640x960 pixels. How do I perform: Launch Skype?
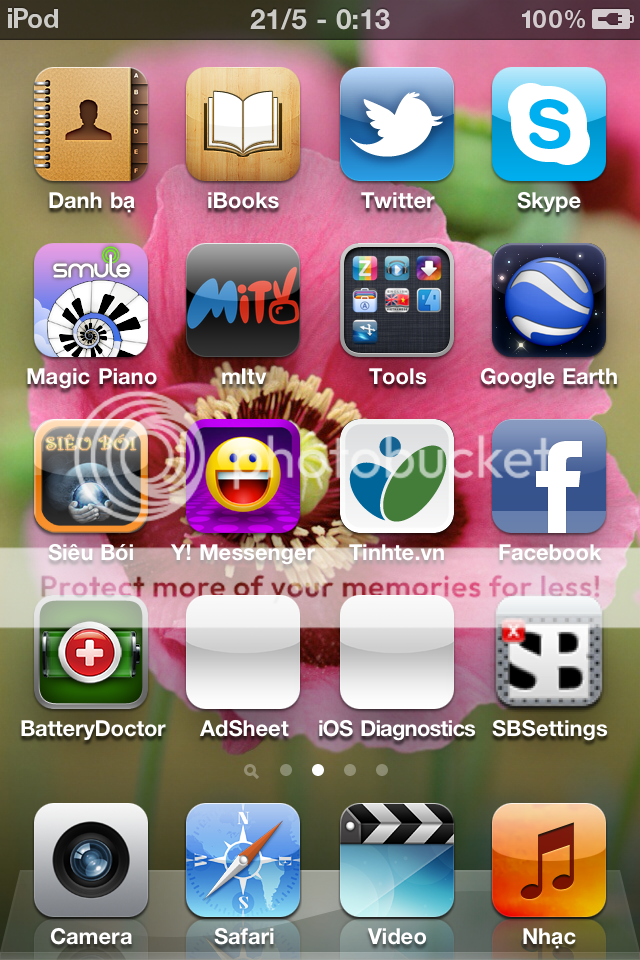[x=549, y=124]
